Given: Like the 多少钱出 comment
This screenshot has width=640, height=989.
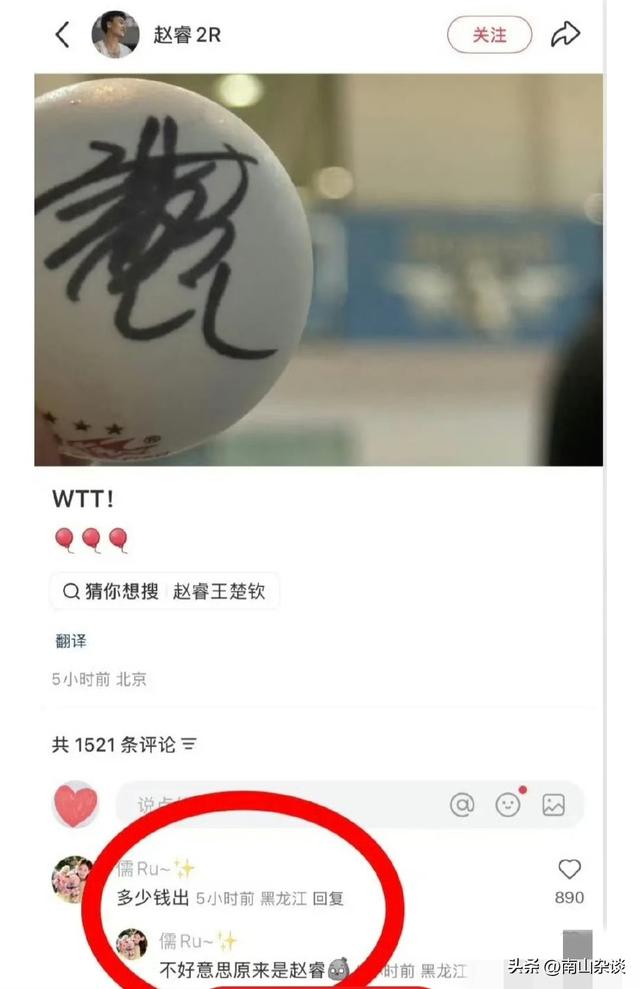Looking at the screenshot, I should pos(569,870).
